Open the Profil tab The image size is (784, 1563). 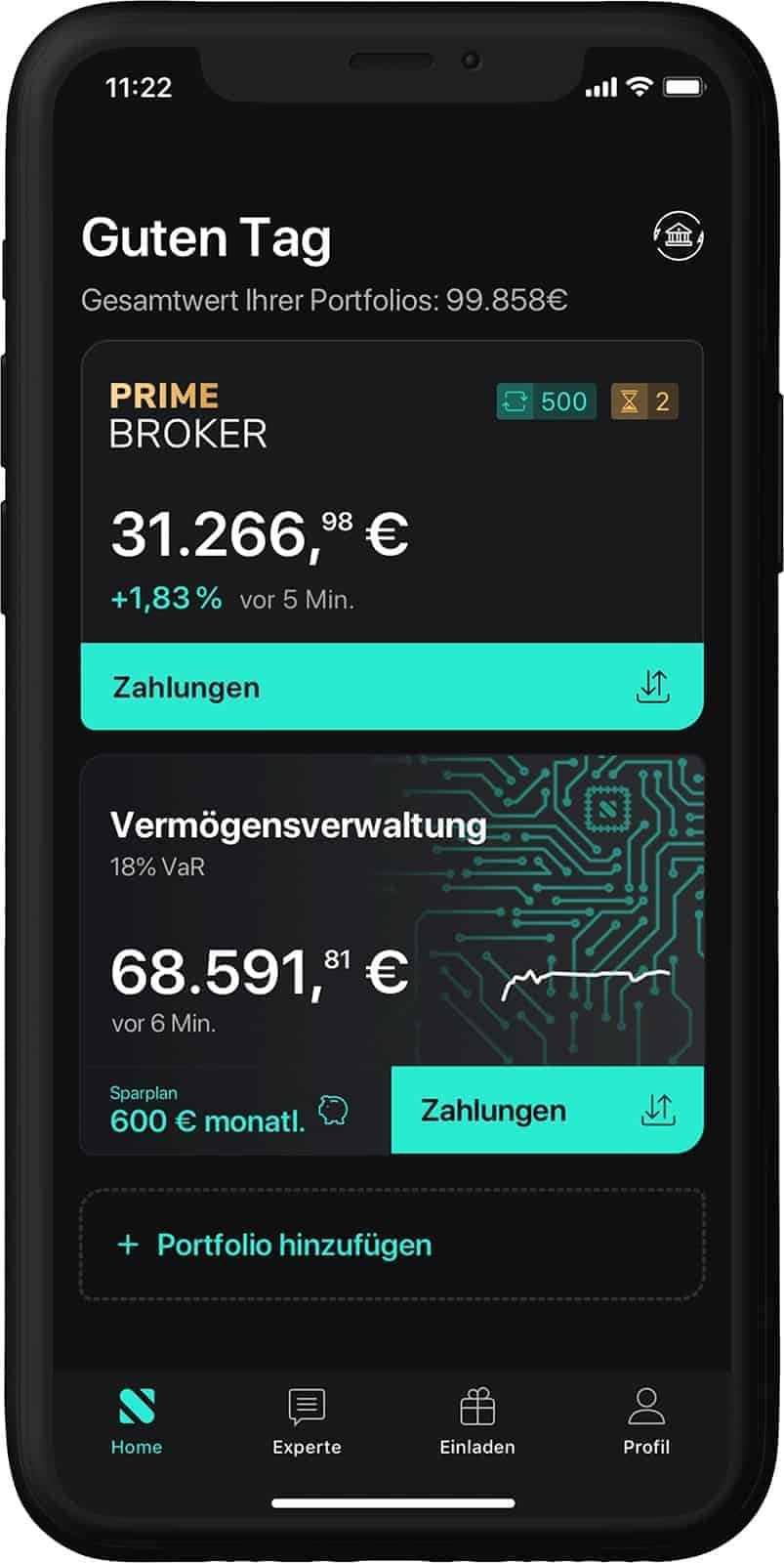click(646, 1422)
